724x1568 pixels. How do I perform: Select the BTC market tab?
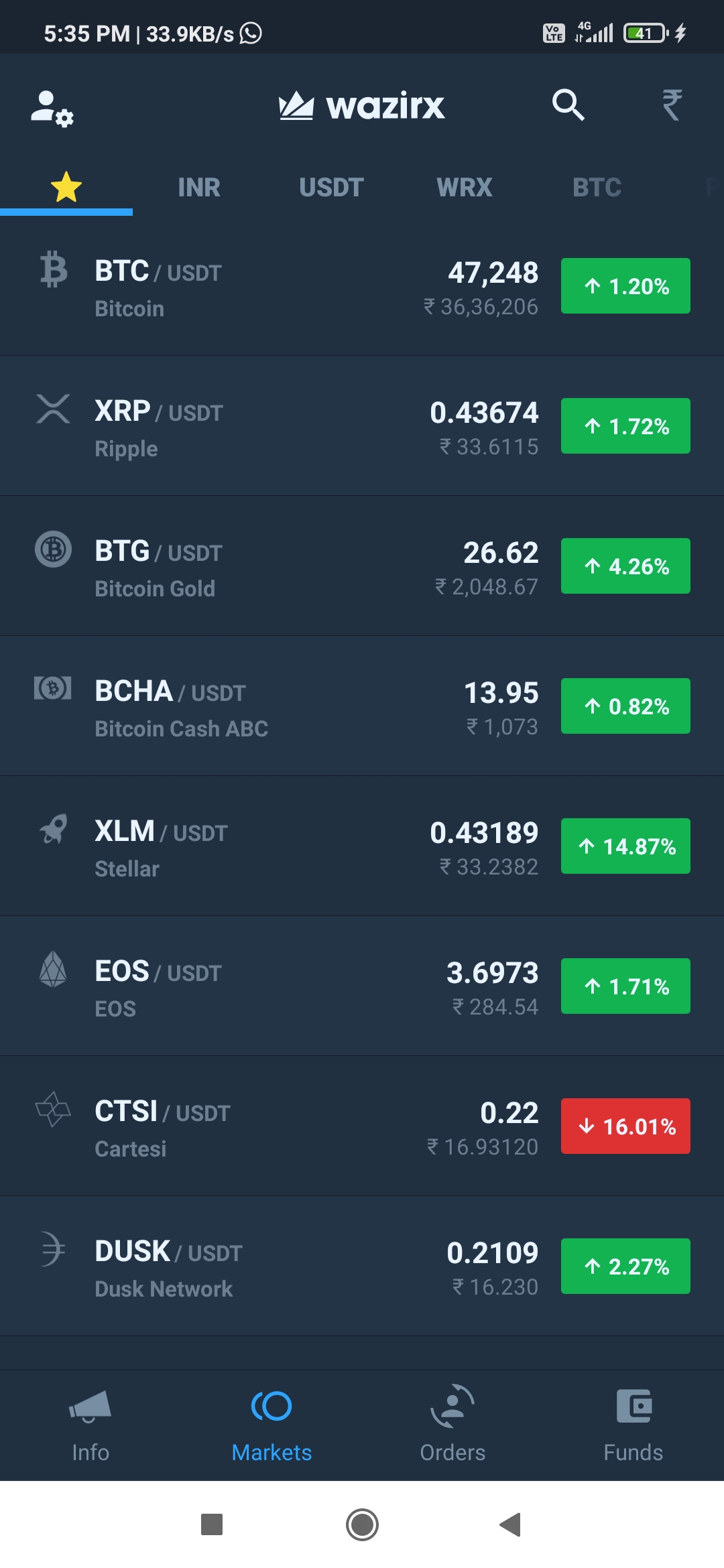pos(597,188)
